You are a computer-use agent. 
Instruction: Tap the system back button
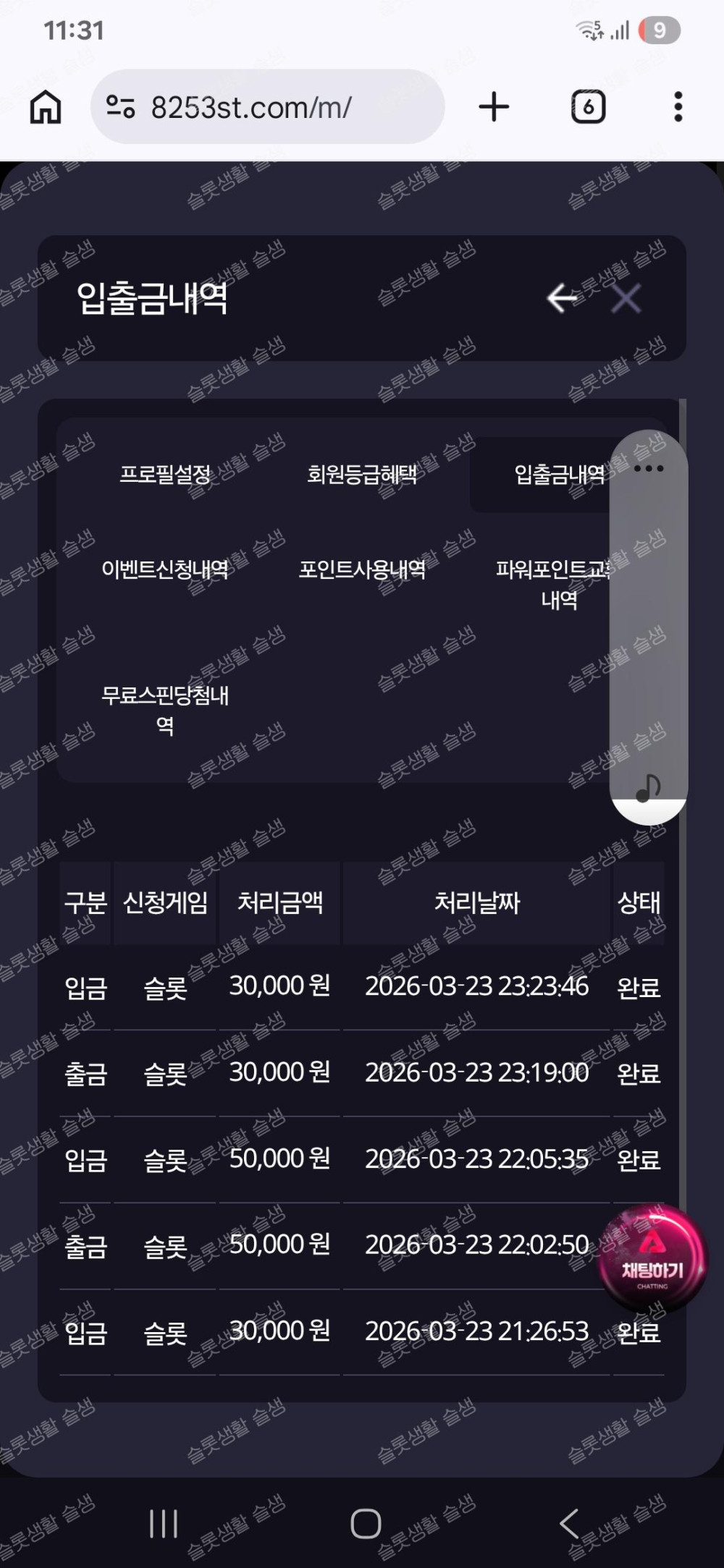[x=569, y=1524]
